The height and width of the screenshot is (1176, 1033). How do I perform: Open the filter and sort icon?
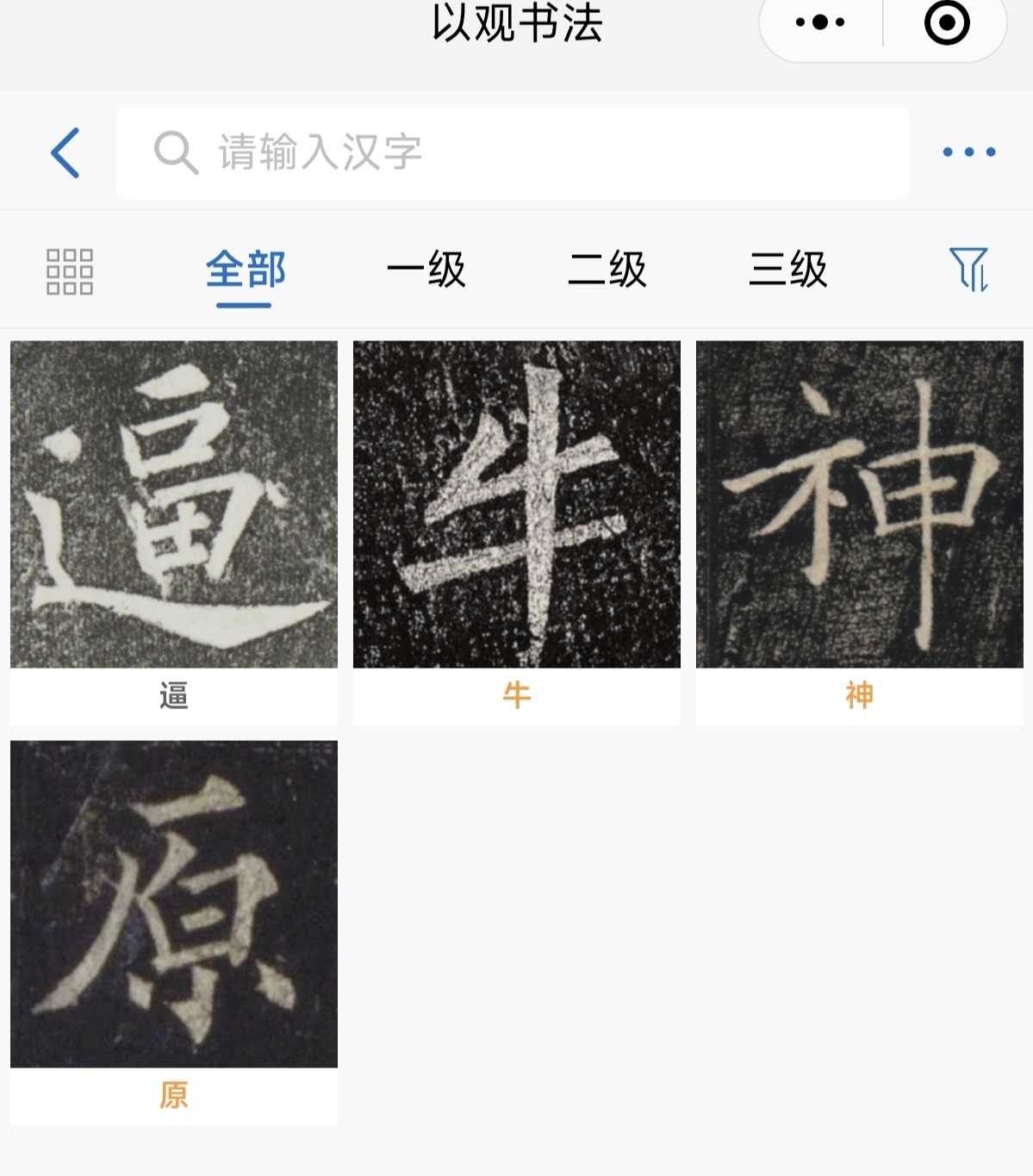click(x=968, y=270)
